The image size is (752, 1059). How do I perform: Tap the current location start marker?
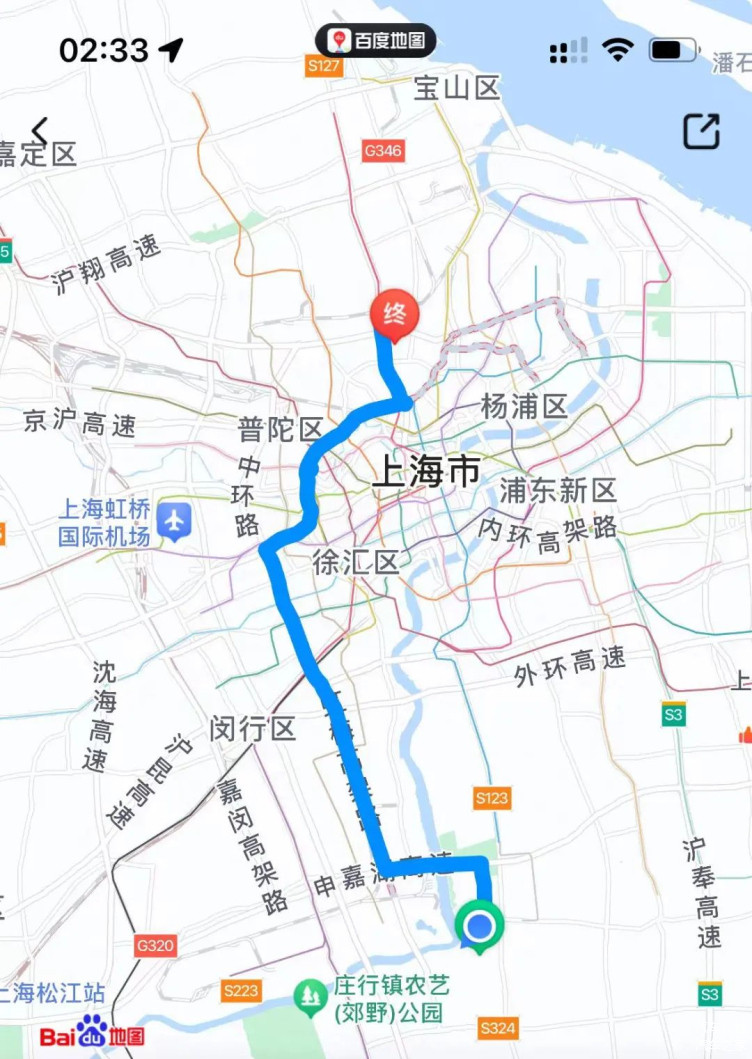pos(480,927)
